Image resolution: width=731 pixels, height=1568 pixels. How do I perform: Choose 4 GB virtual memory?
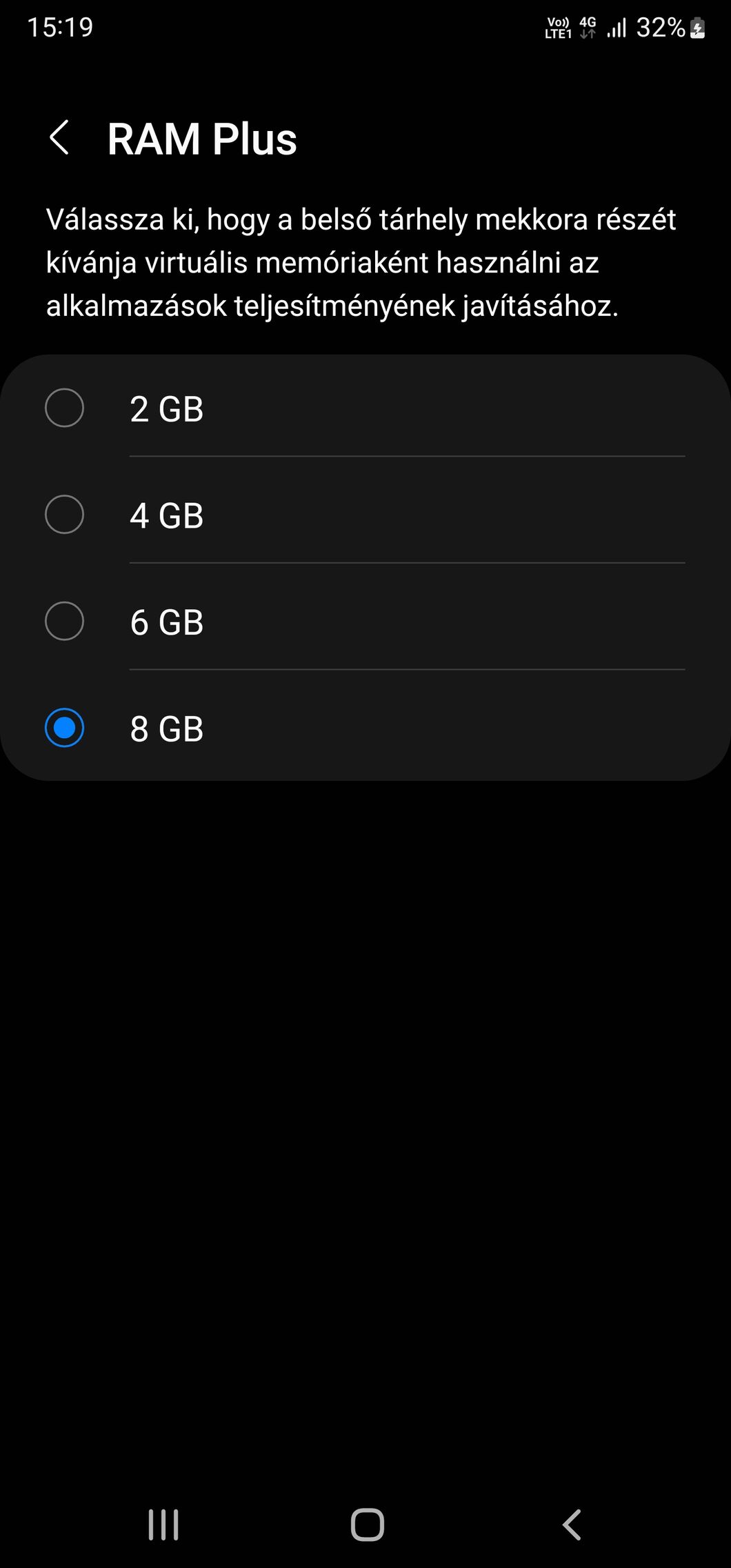click(x=365, y=515)
